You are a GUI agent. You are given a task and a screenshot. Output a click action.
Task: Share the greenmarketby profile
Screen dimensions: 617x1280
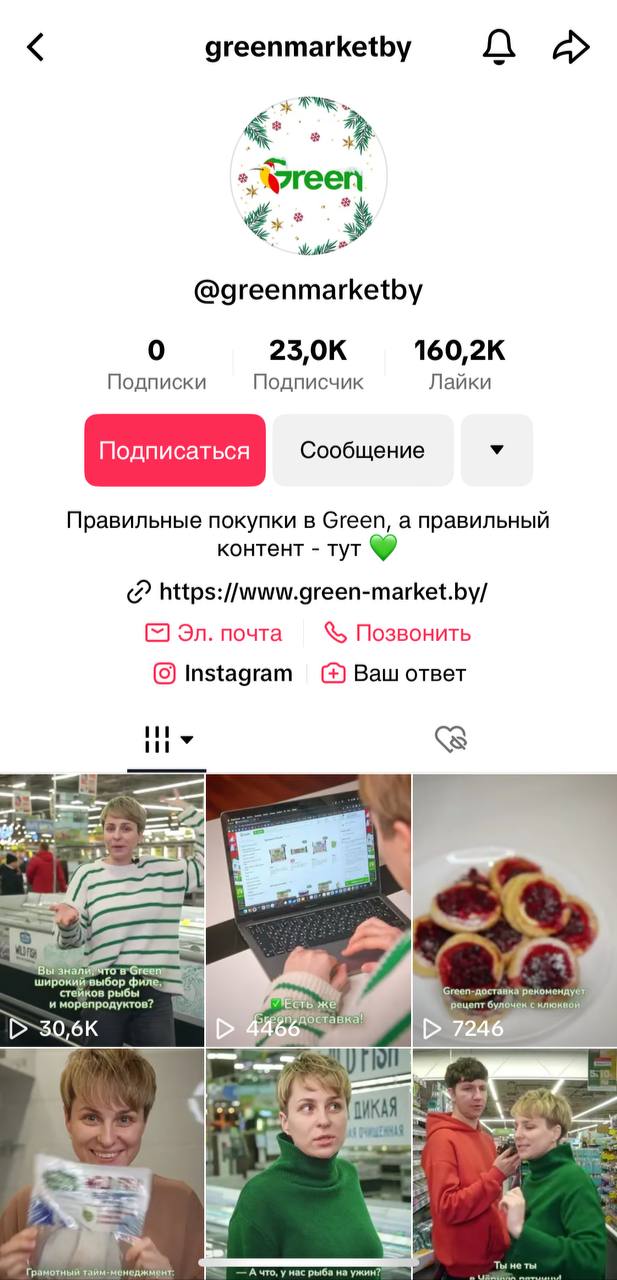(x=571, y=47)
